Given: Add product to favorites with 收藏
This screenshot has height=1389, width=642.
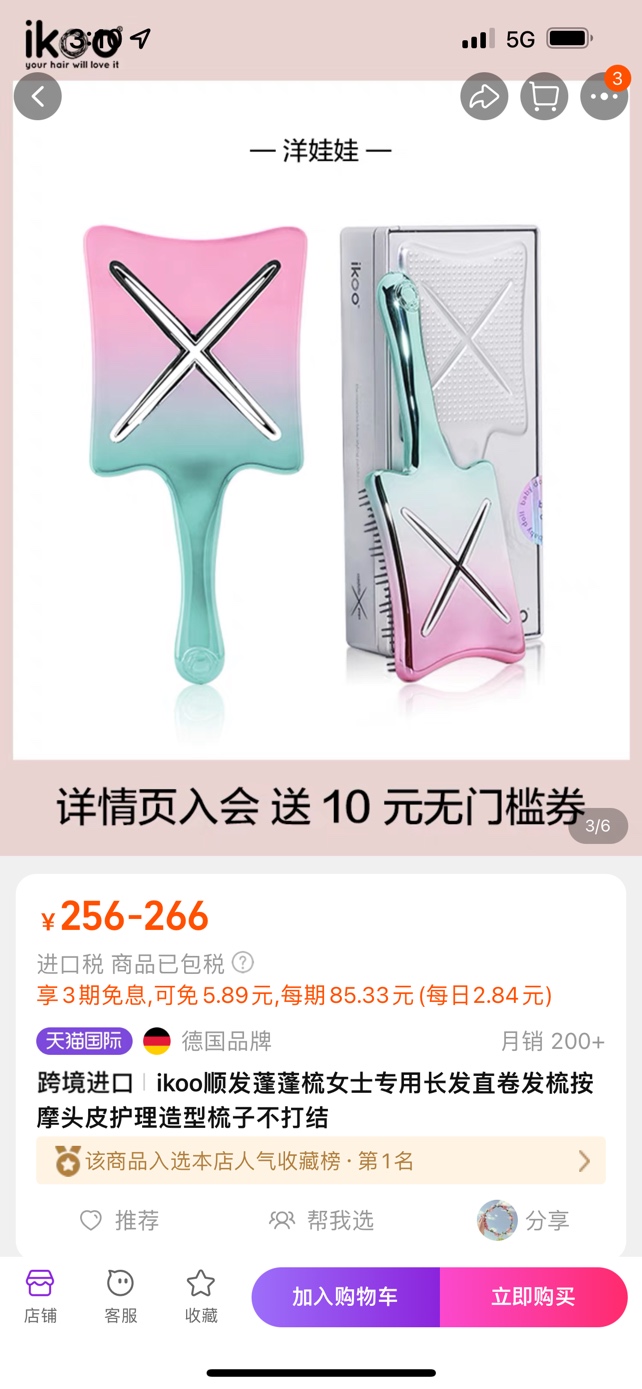Looking at the screenshot, I should [201, 1296].
